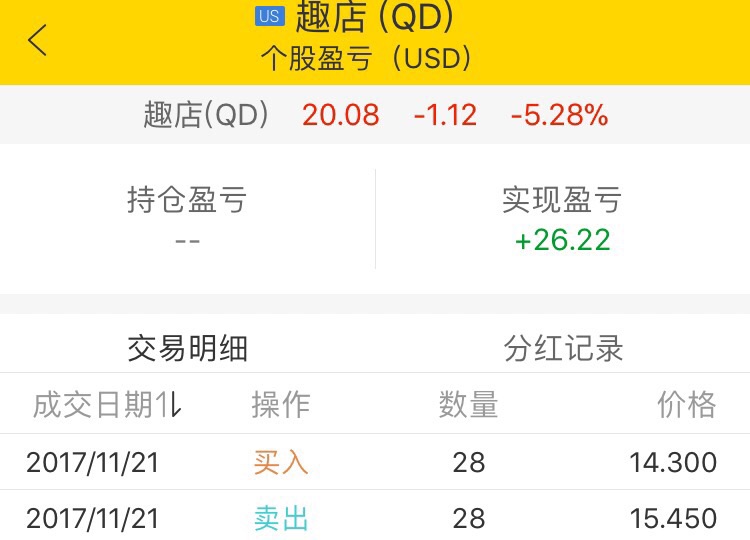Viewport: 750px width, 540px height.
Task: Open the 趣店(QD) quote row
Action: click(x=375, y=115)
